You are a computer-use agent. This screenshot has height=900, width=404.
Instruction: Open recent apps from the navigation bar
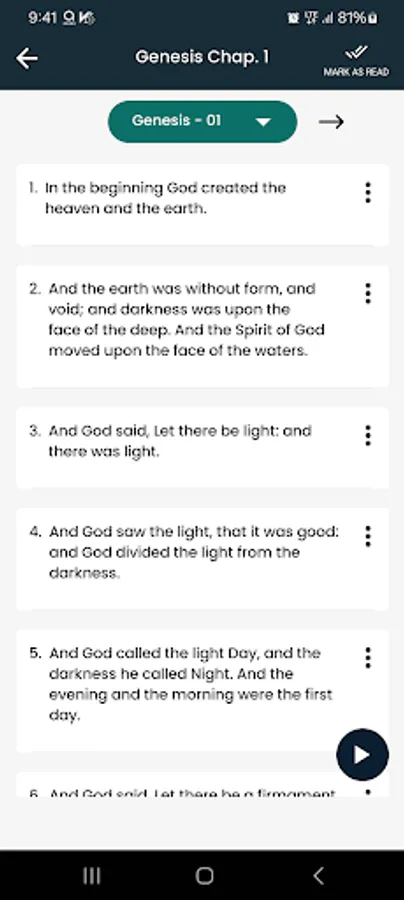(x=92, y=875)
